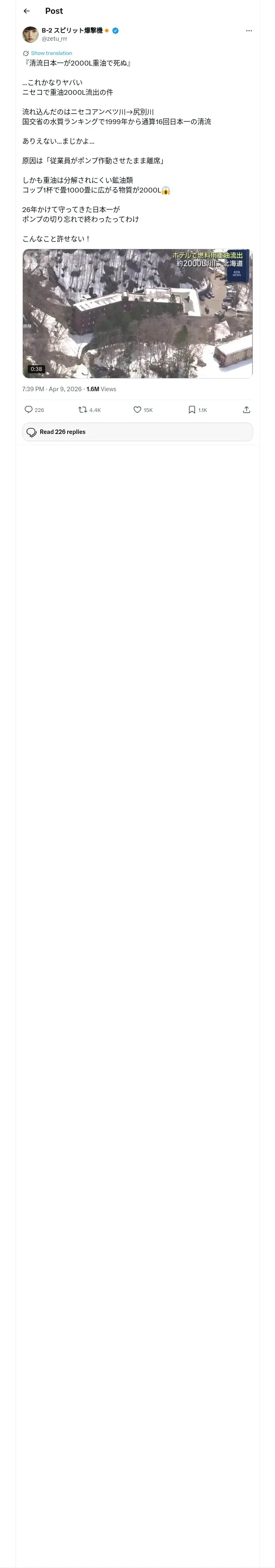Image resolution: width=275 pixels, height=1568 pixels.
Task: Tap Show translation link
Action: (51, 54)
